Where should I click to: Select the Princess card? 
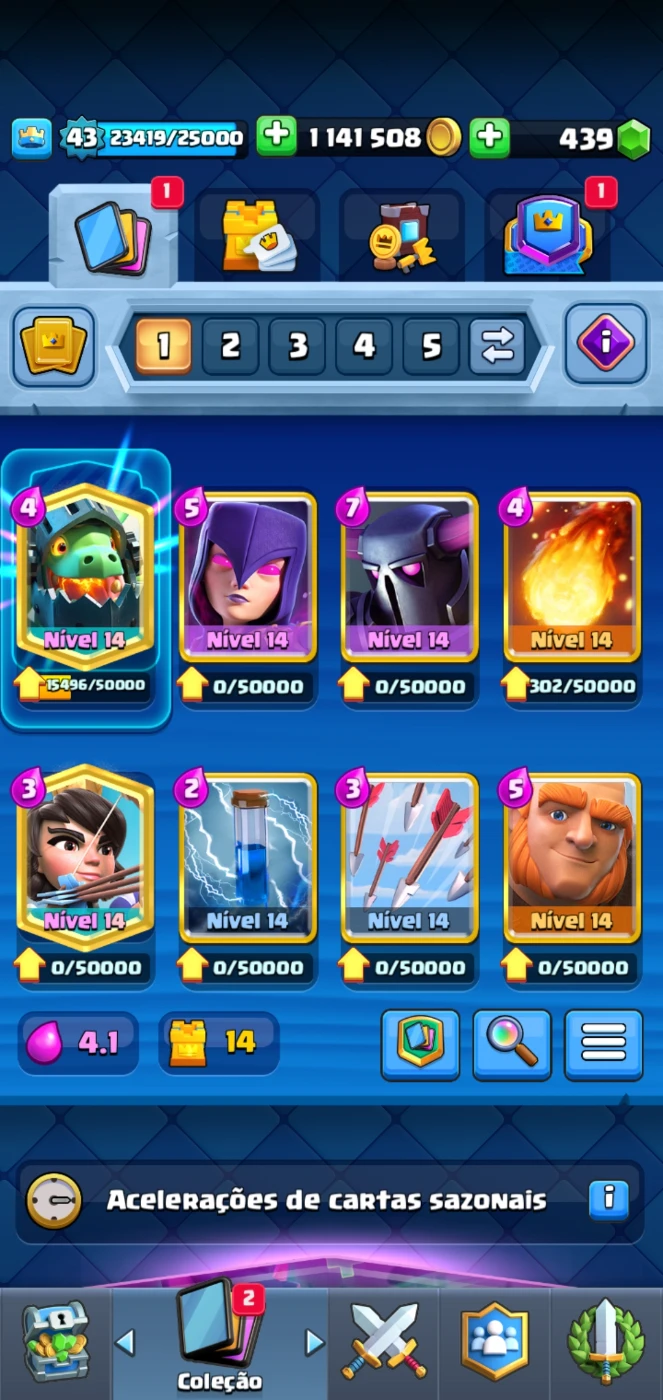point(85,858)
